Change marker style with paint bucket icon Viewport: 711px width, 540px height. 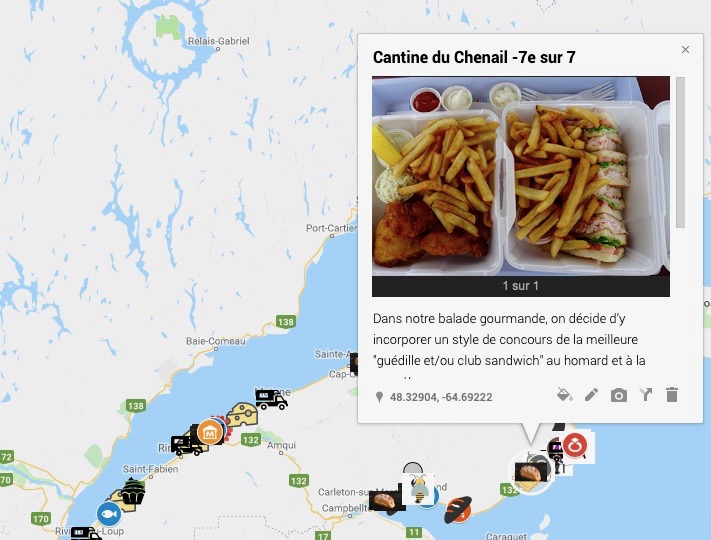564,396
